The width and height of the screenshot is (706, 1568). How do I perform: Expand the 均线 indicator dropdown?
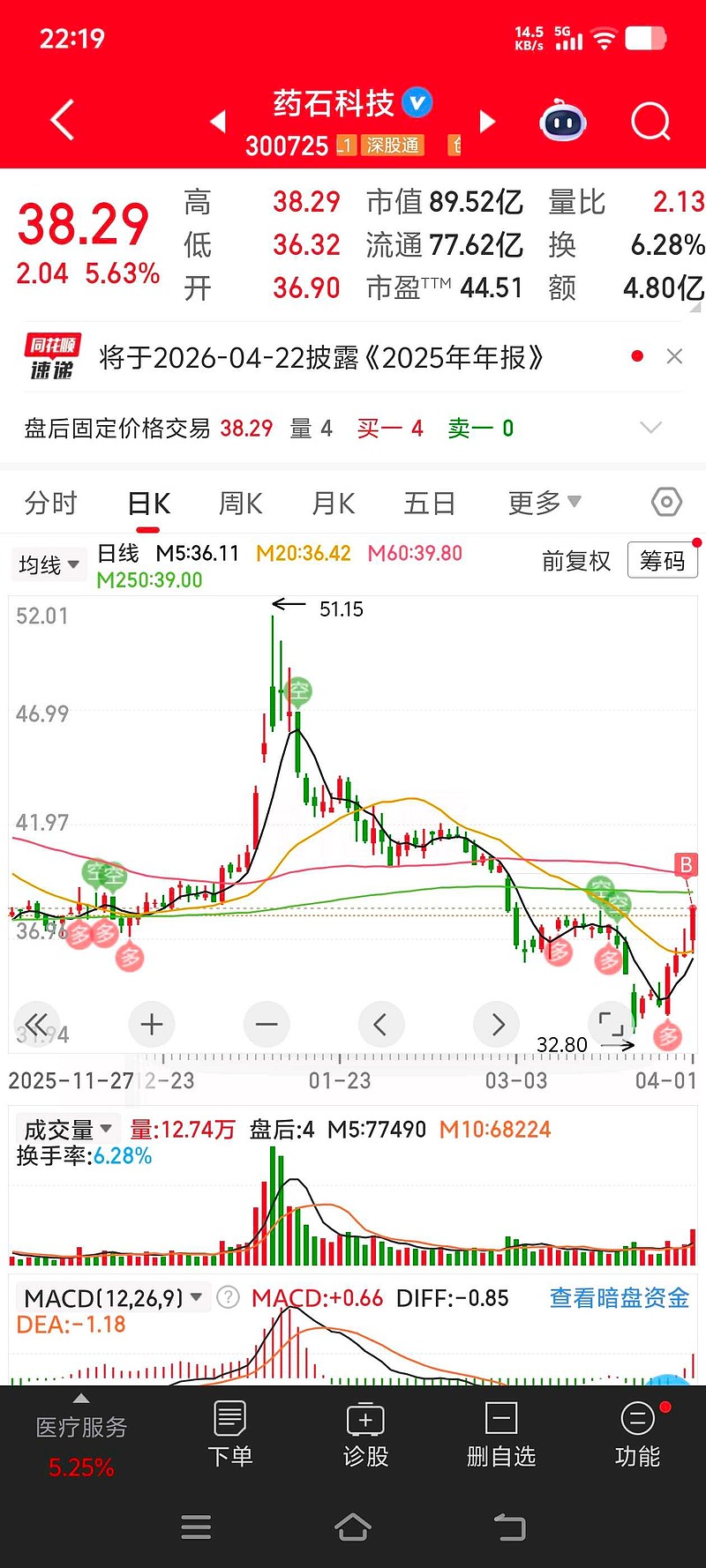pos(48,564)
